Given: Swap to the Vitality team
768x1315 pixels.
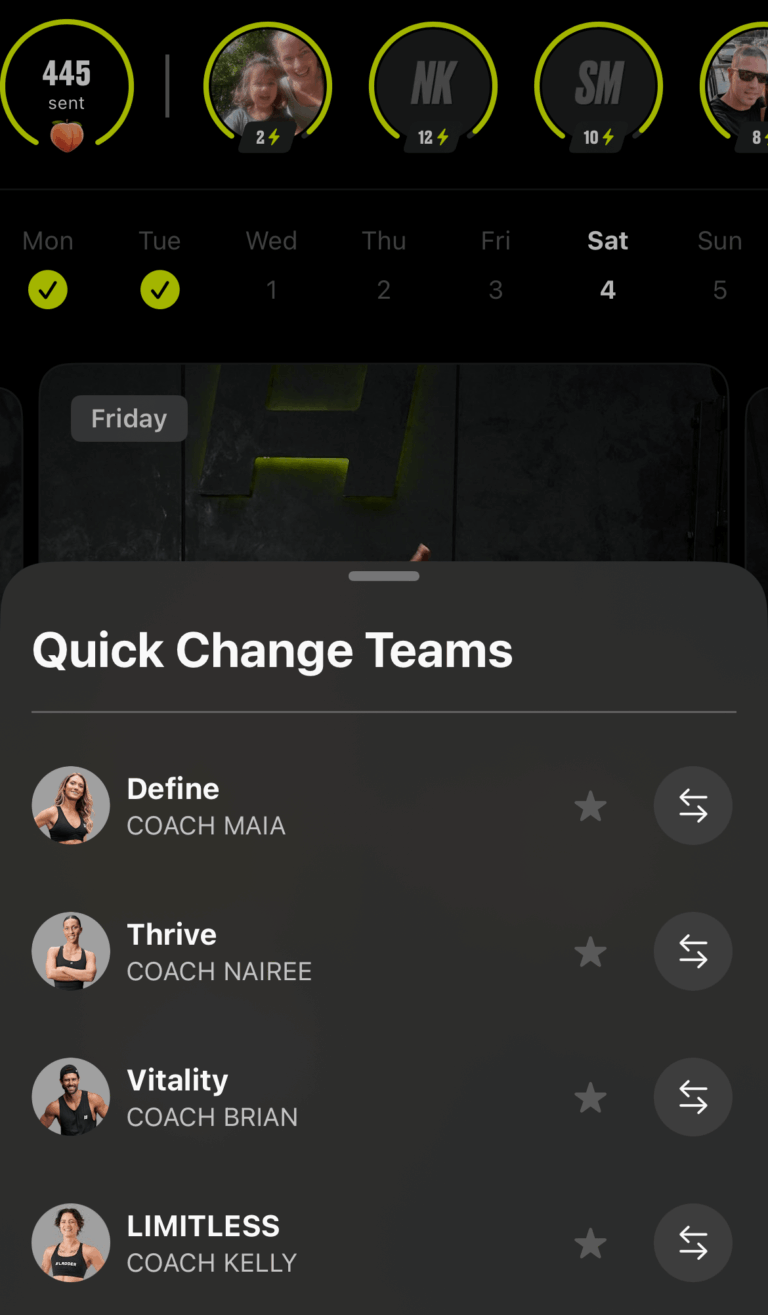Looking at the screenshot, I should point(693,1098).
